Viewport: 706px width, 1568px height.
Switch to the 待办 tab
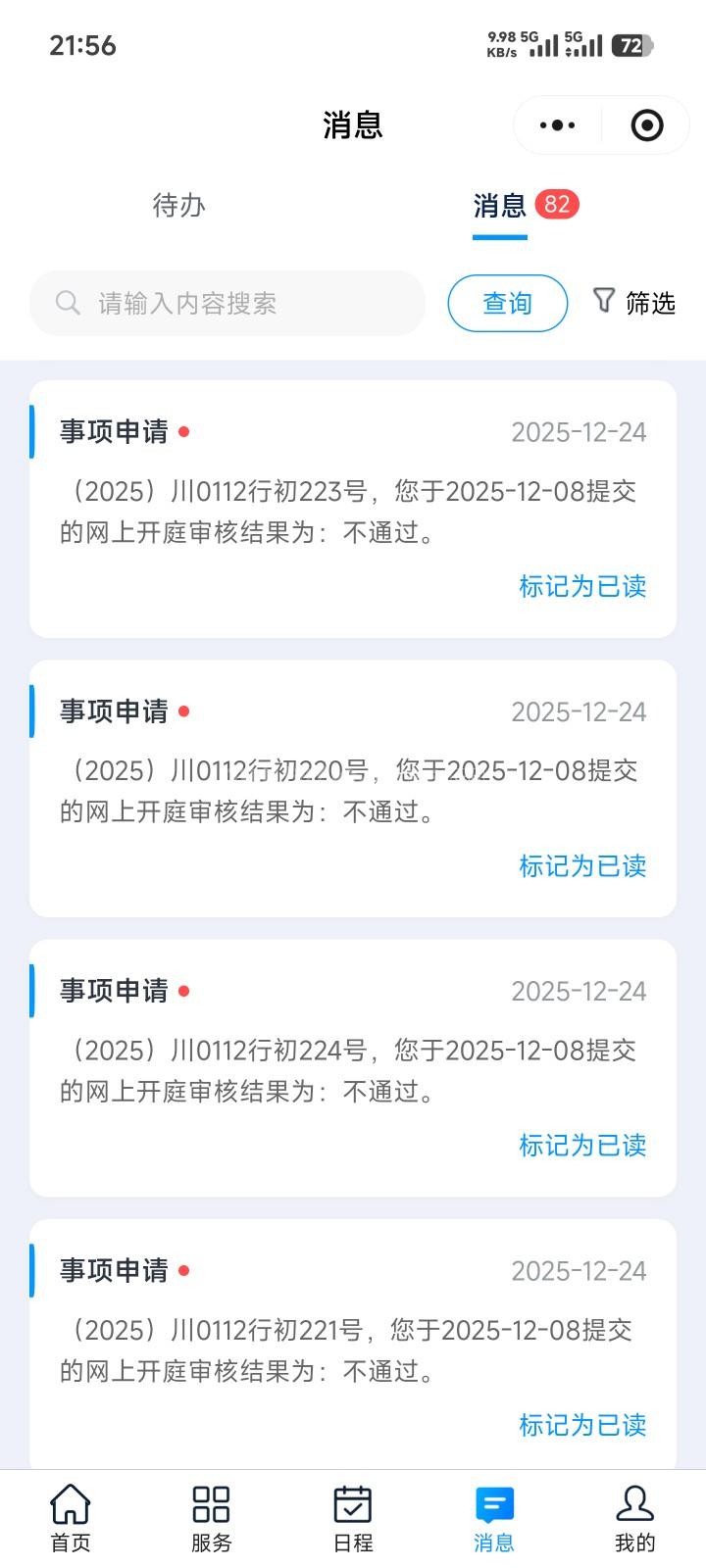pos(178,206)
